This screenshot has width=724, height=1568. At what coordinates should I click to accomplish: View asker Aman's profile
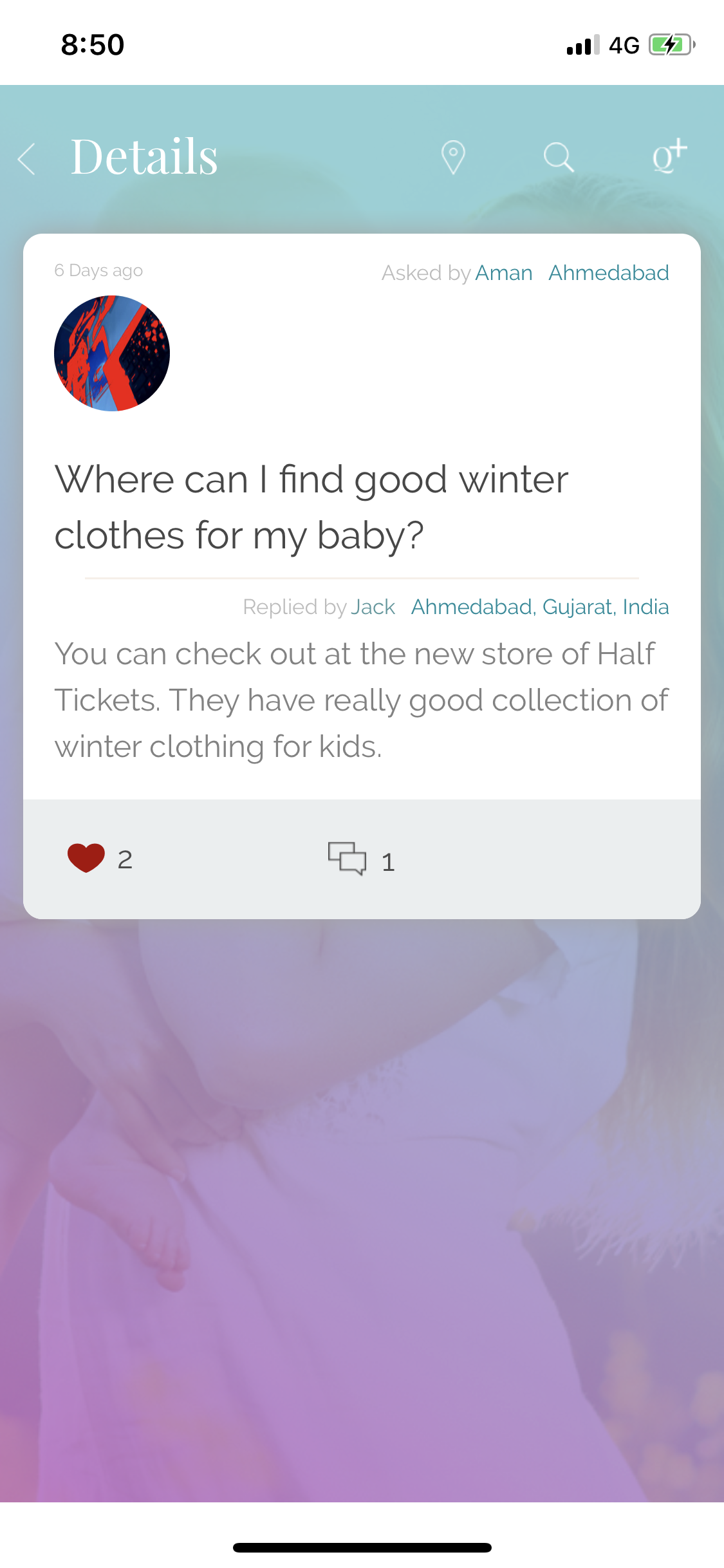tap(503, 273)
